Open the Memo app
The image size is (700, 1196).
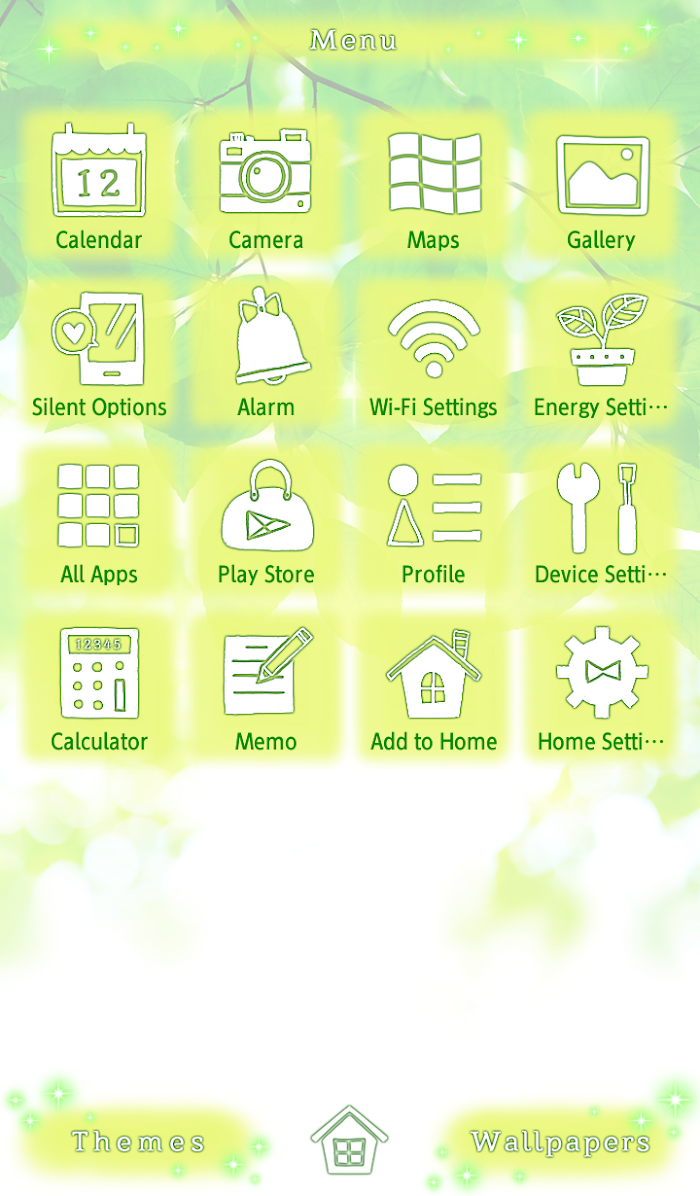point(266,688)
